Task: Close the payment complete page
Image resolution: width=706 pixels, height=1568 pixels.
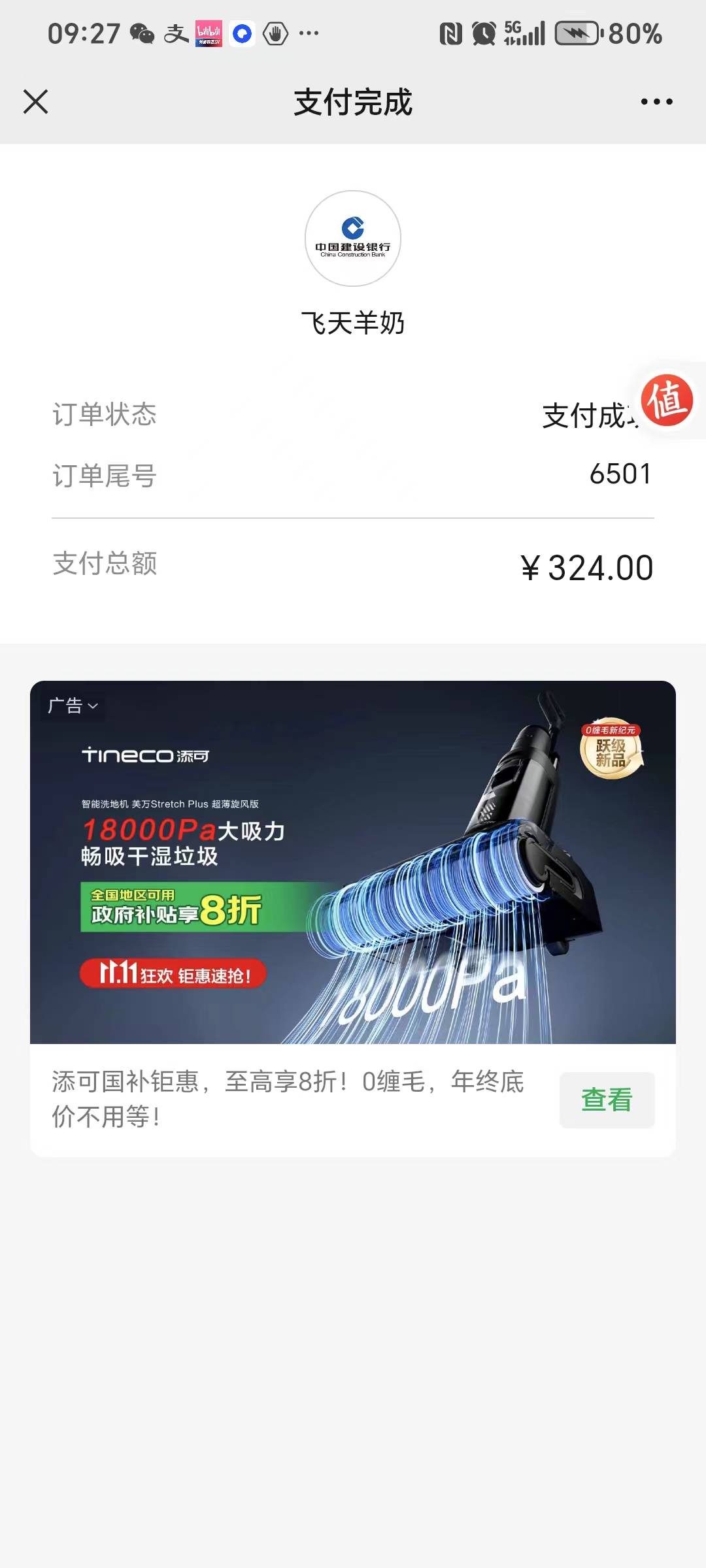Action: (x=36, y=102)
